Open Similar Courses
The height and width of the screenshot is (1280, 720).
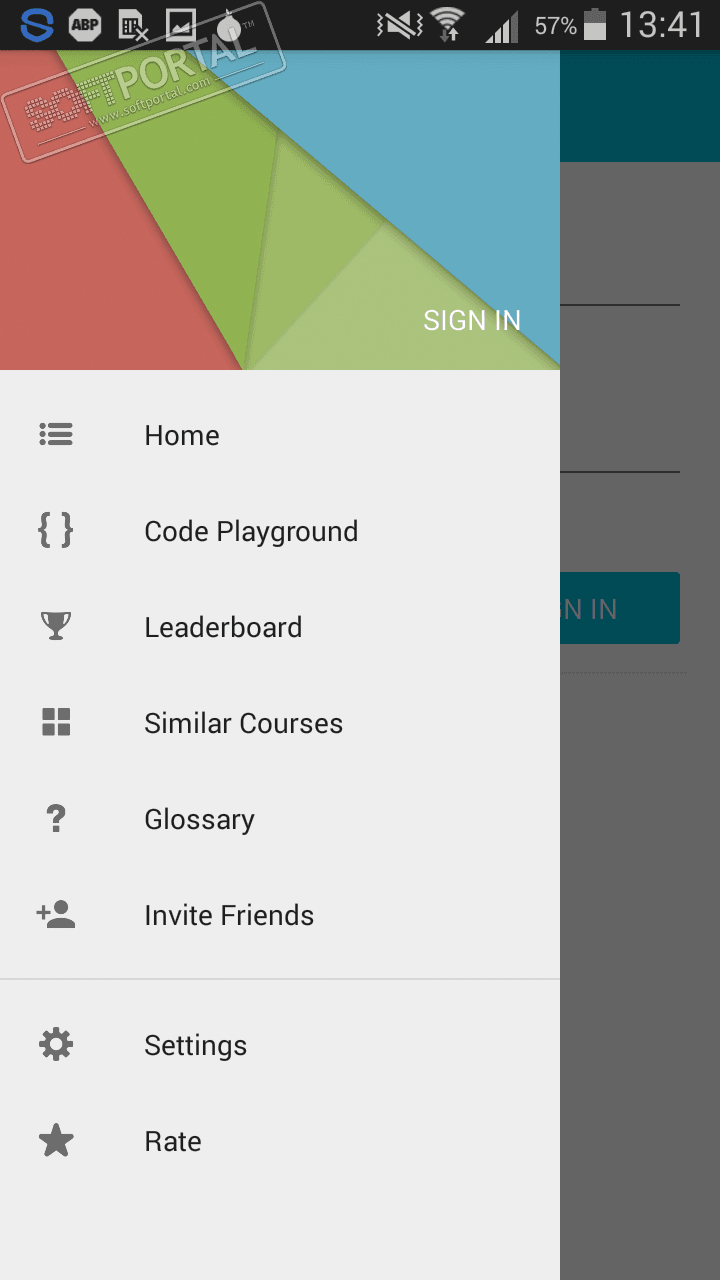243,723
